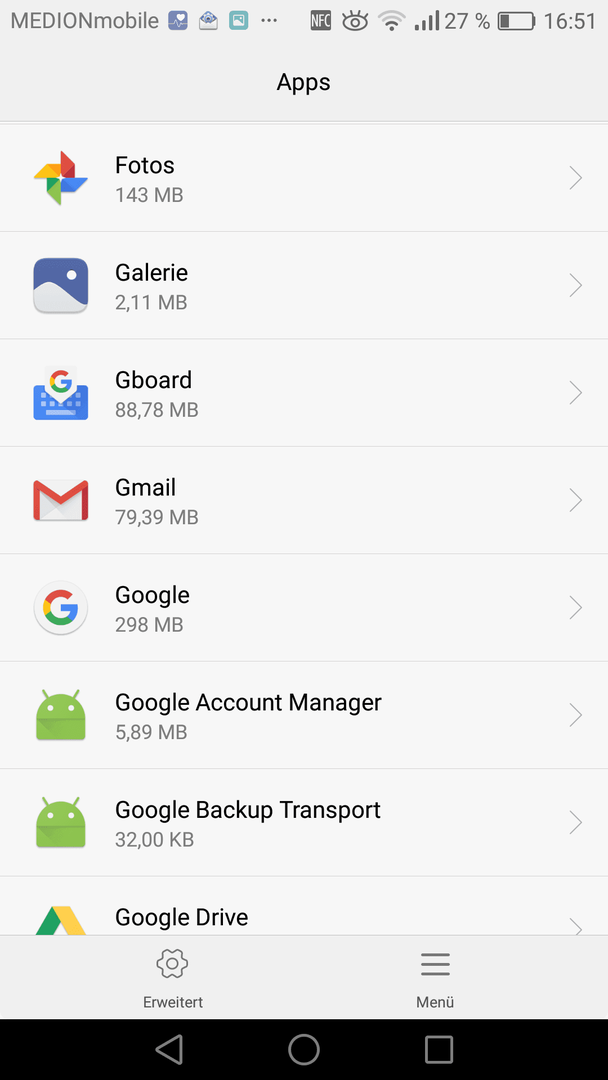This screenshot has width=608, height=1080.
Task: Select Gboard in the apps list
Action: pyautogui.click(x=304, y=393)
